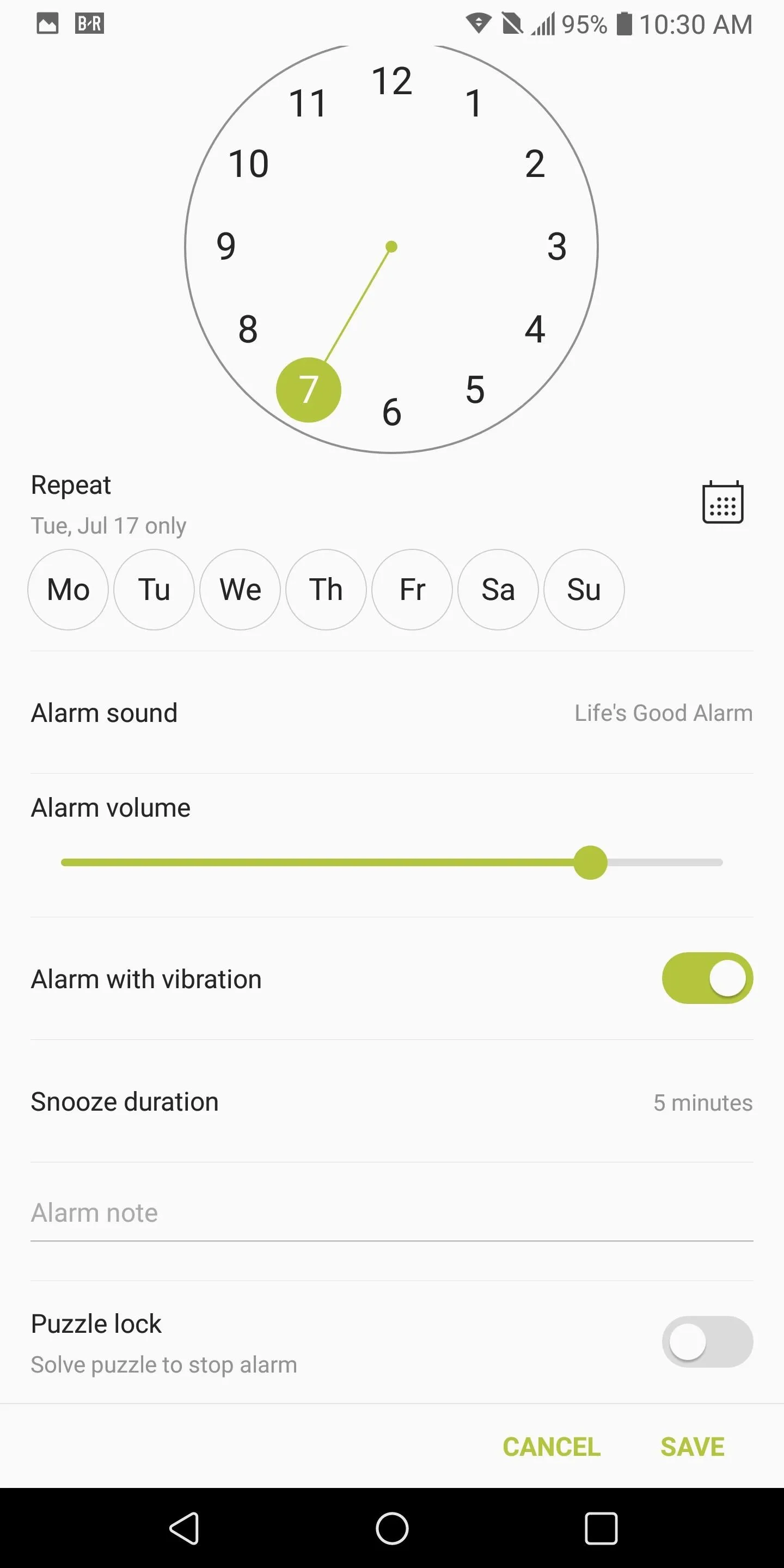Choose 10 on the clock dial

point(248,164)
